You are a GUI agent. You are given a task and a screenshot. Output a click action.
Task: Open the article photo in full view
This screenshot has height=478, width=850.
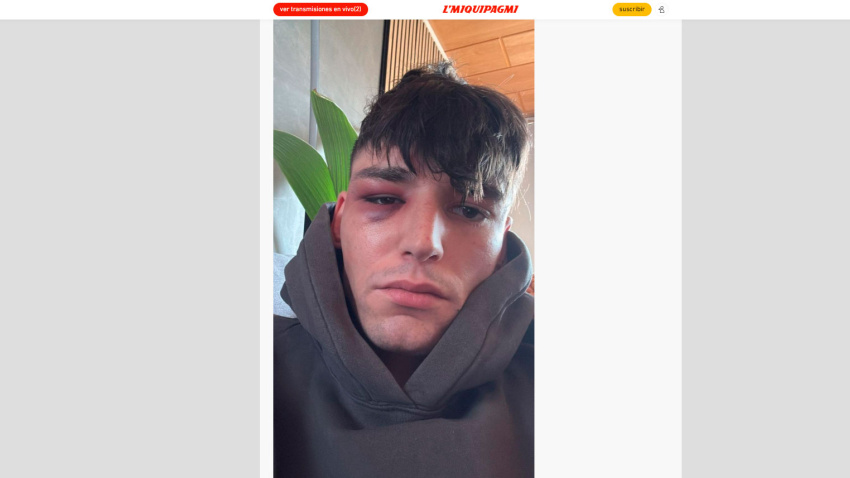coord(403,250)
